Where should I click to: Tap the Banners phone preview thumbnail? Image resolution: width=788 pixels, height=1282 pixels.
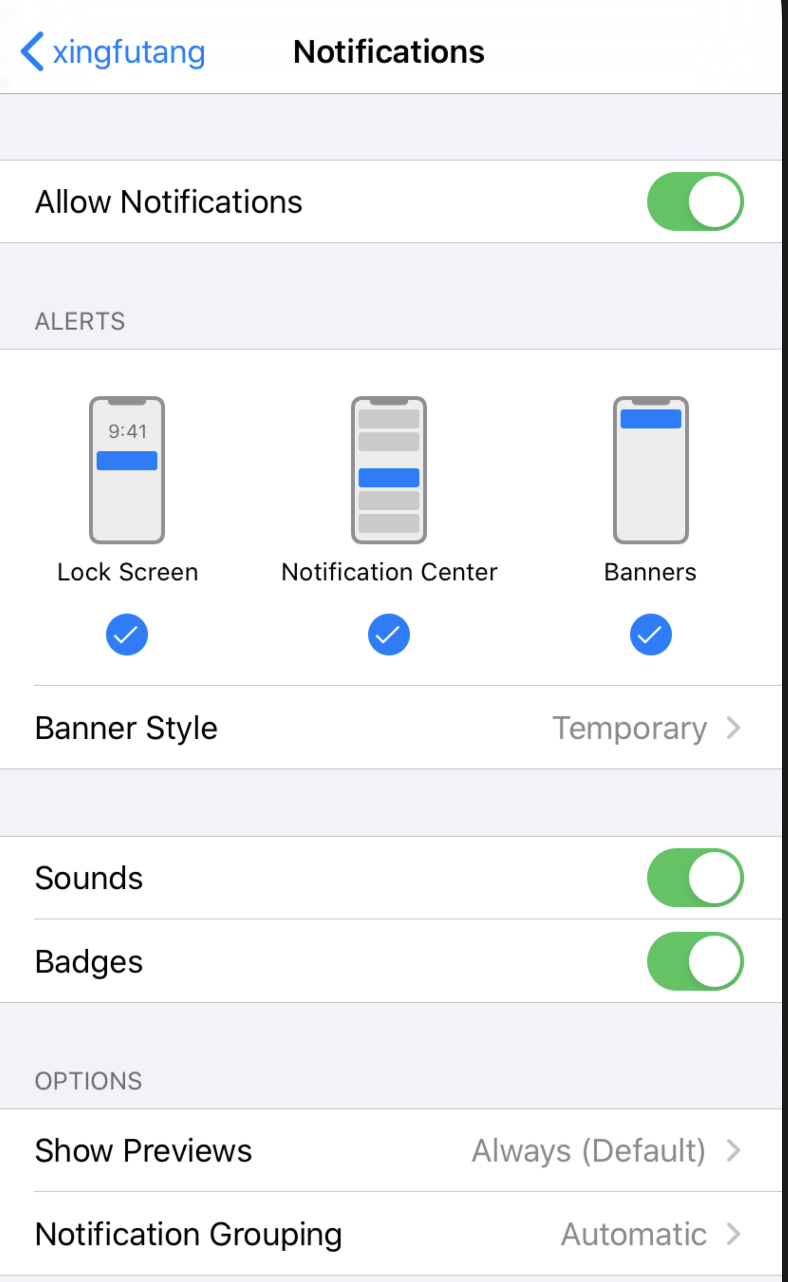(650, 470)
